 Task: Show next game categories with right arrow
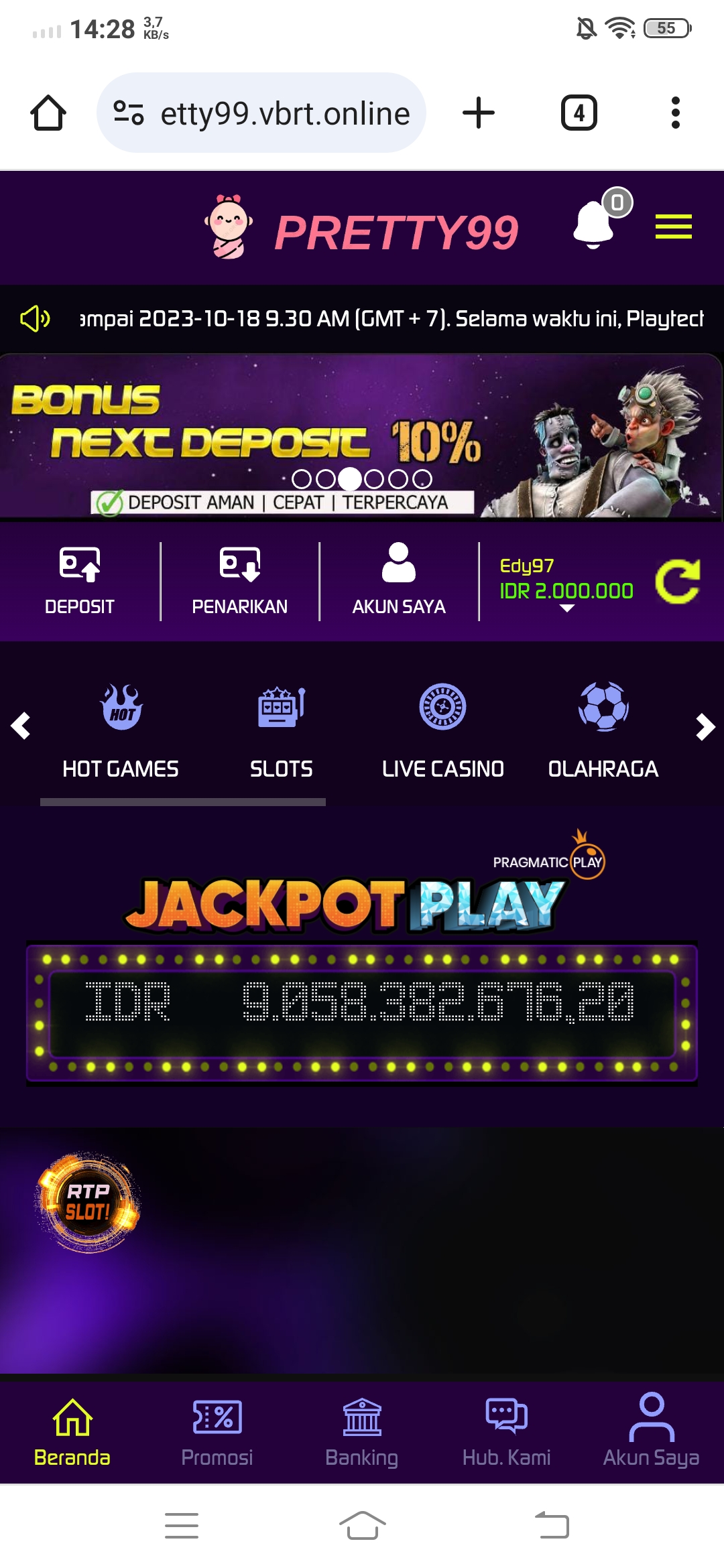click(705, 726)
